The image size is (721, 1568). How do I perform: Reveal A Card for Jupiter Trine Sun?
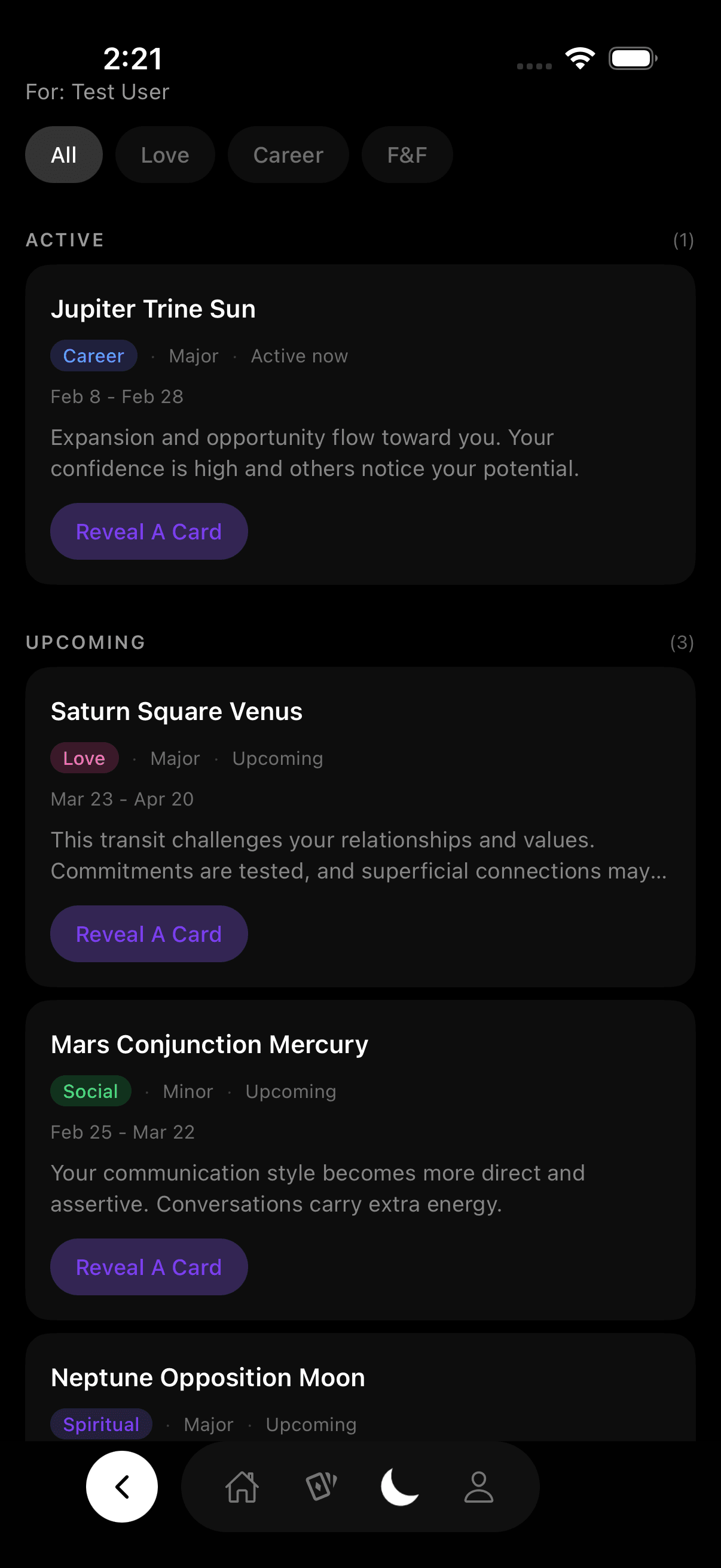148,531
